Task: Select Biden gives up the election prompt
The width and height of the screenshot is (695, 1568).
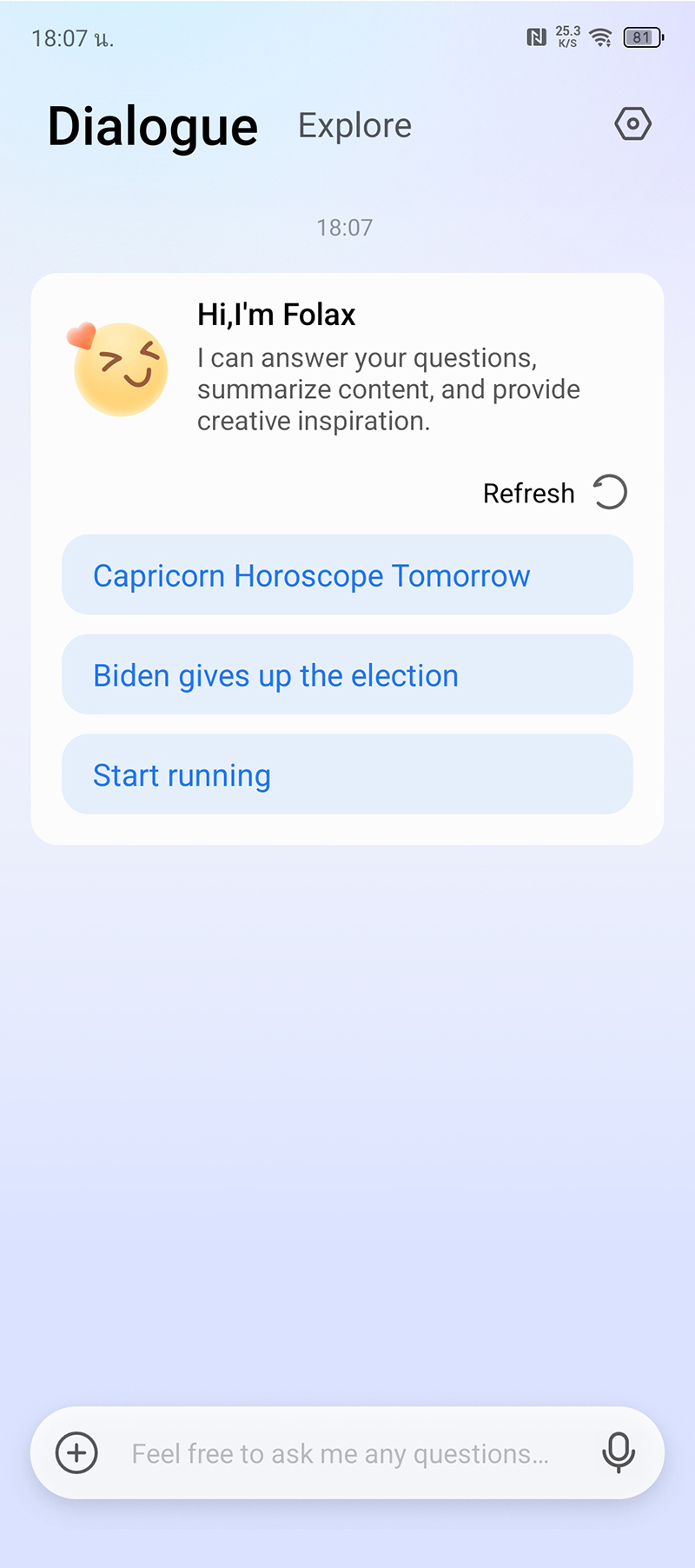Action: [347, 675]
